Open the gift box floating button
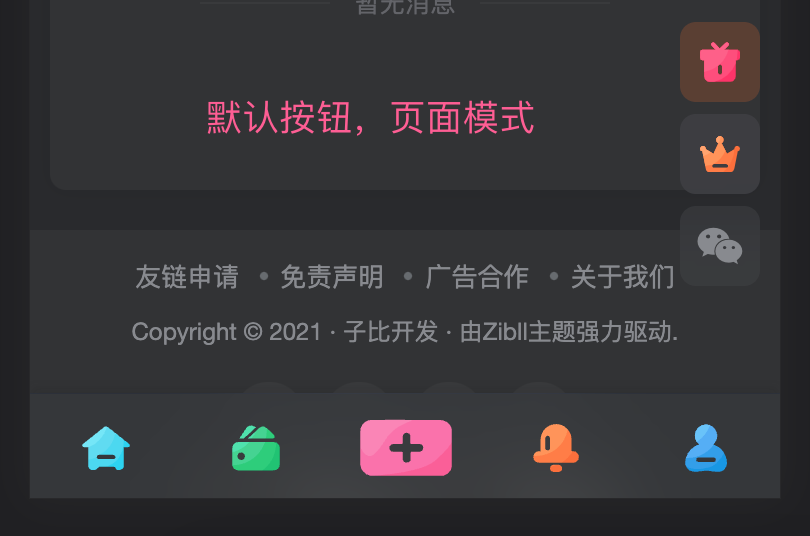Screen dimensions: 810x536 click(719, 62)
